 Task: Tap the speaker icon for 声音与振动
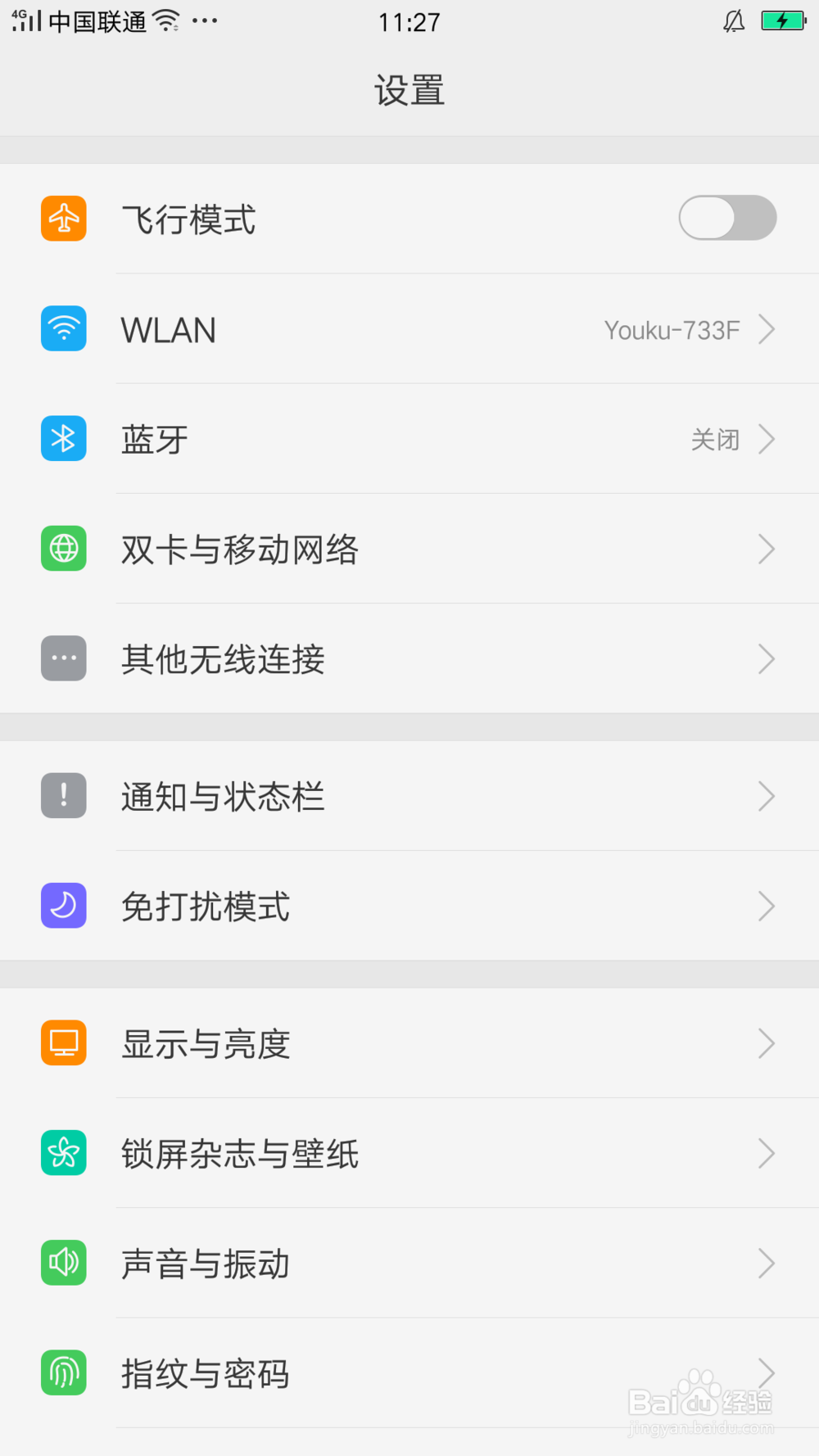point(63,1263)
